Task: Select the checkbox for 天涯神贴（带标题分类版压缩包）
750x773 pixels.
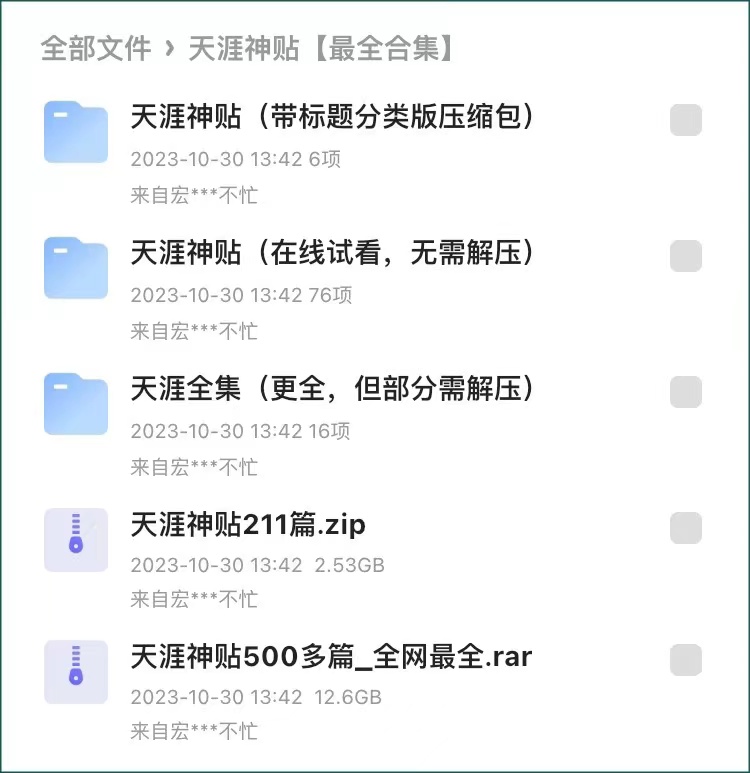Action: pyautogui.click(x=684, y=121)
